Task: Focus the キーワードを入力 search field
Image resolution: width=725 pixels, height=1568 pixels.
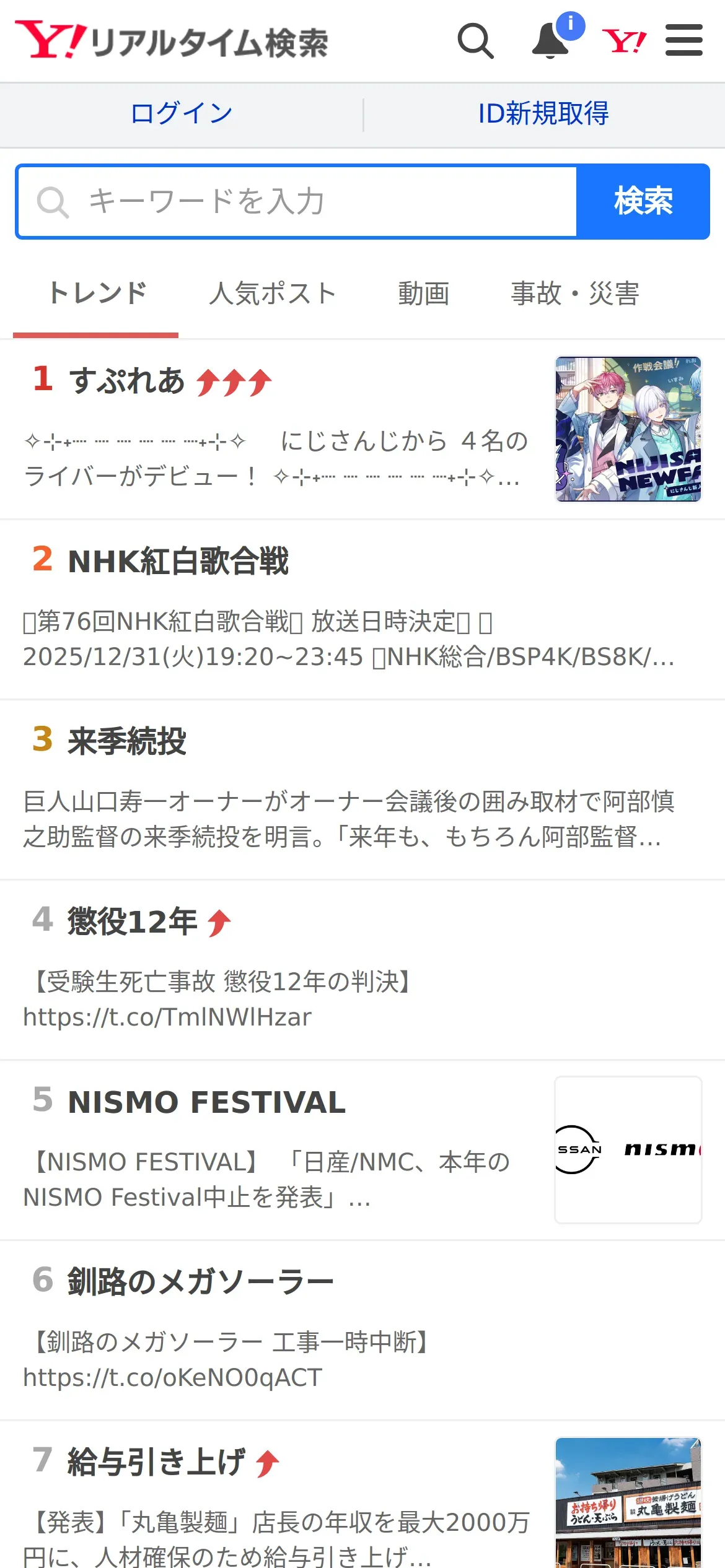Action: (297, 201)
